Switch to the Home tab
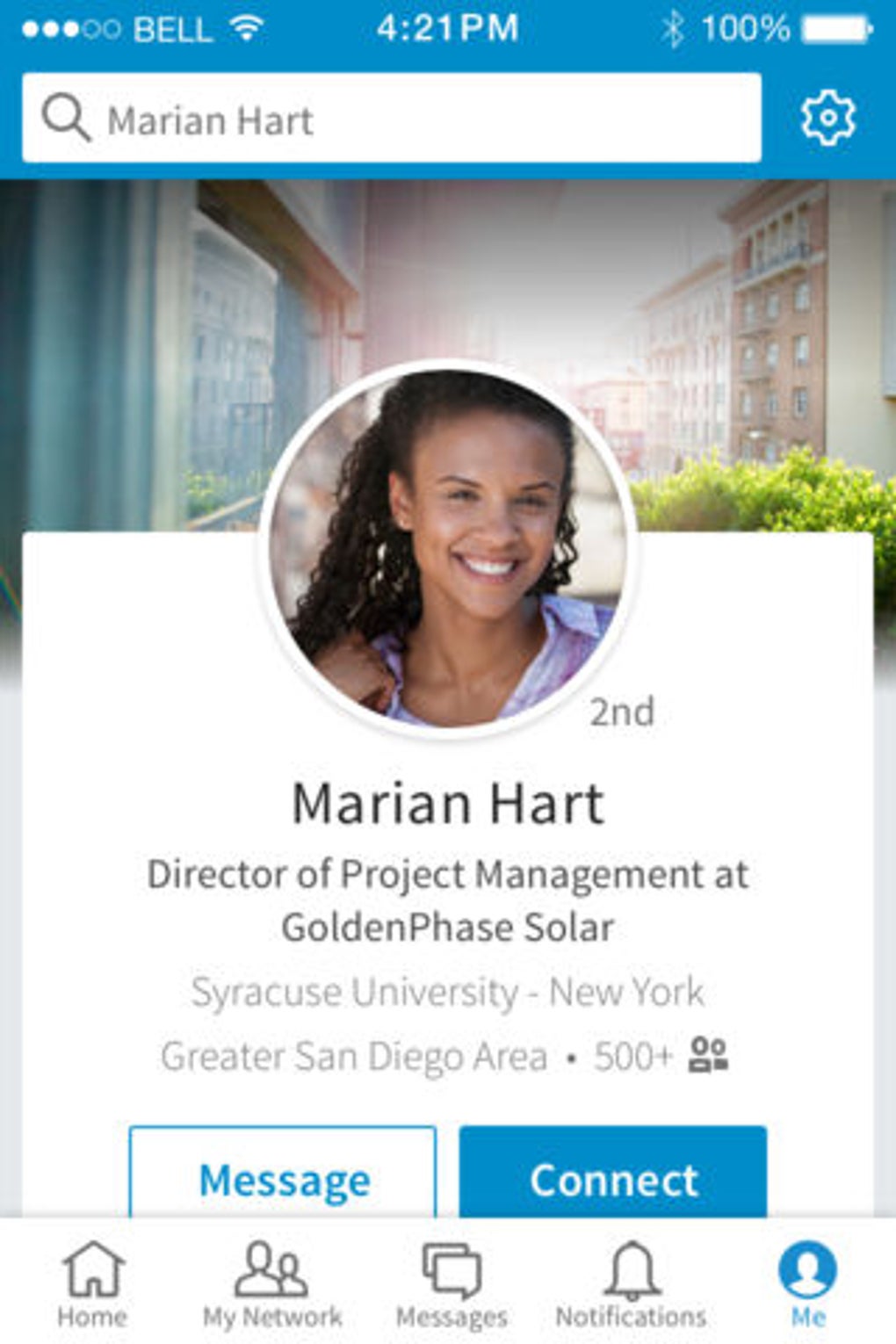896x1344 pixels. (92, 1283)
